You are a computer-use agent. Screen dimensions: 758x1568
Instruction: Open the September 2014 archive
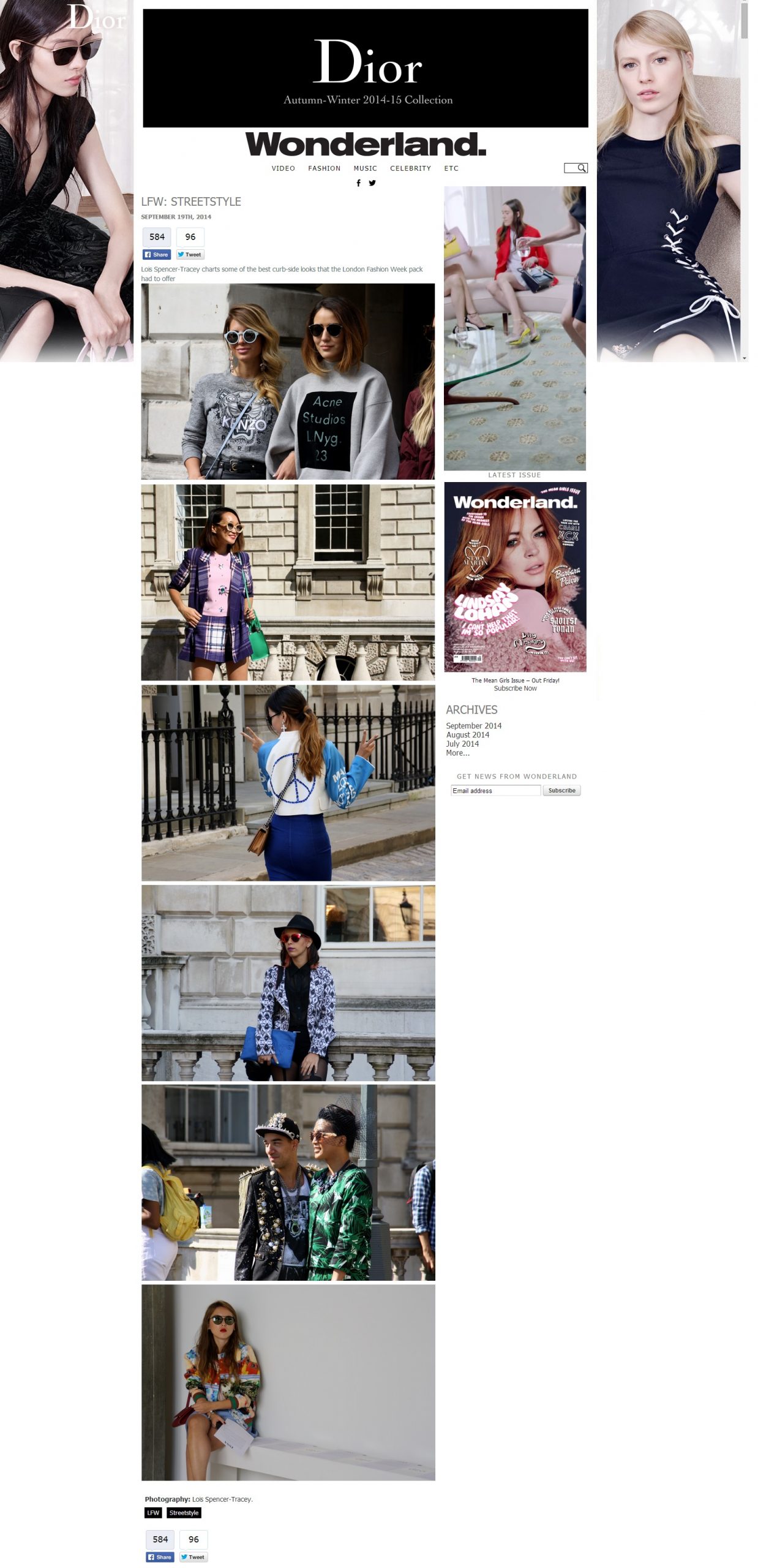[x=473, y=726]
